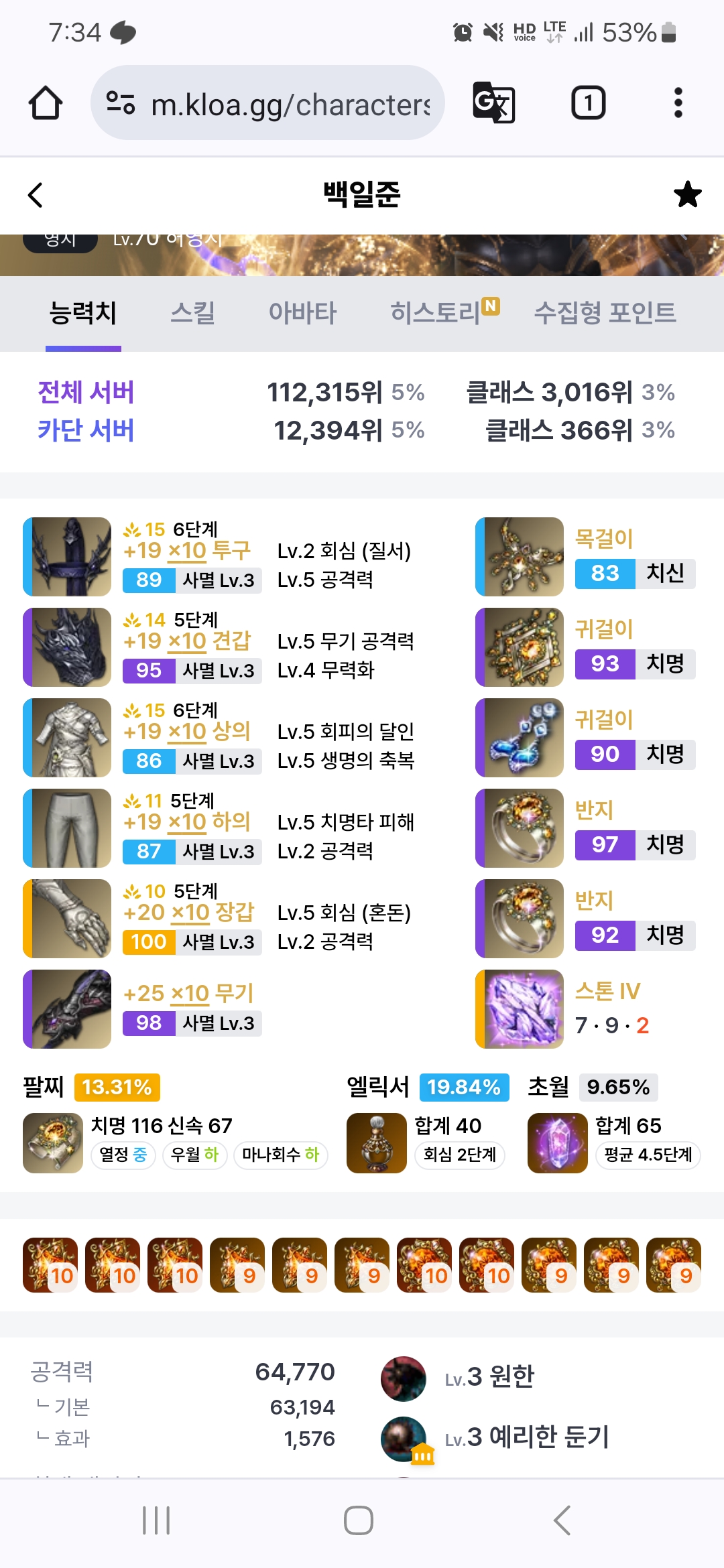The image size is (724, 1568).
Task: Favorite this character with the star icon
Action: pos(687,195)
